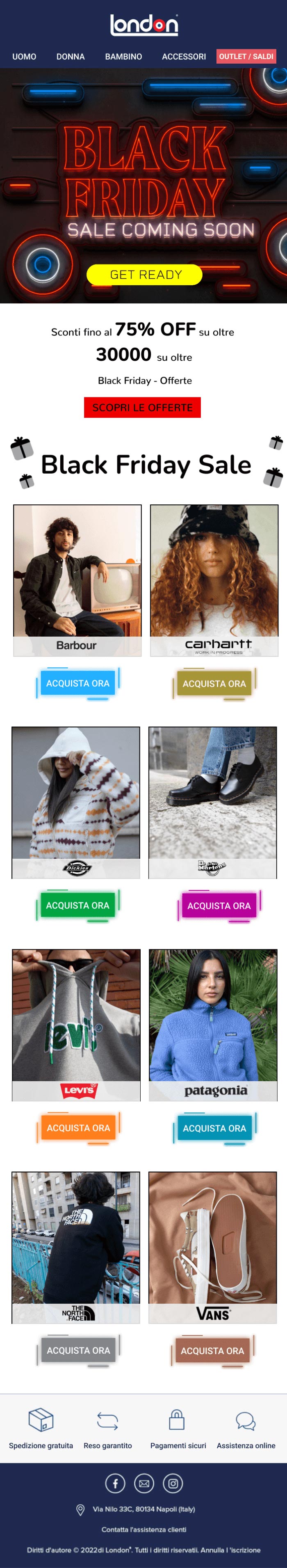
Task: Browse the ACCESSORI section
Action: pos(184,57)
